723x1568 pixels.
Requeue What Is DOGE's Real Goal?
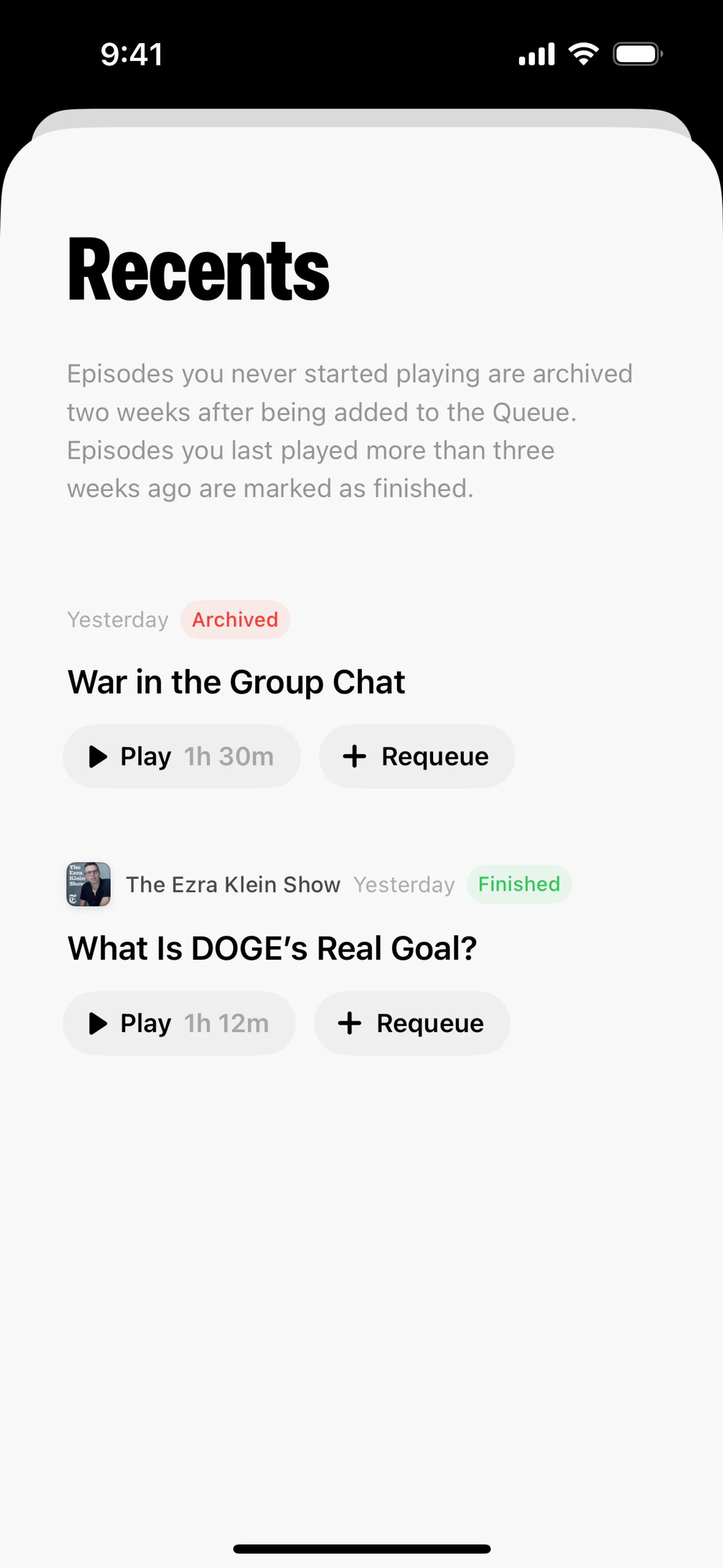412,1023
